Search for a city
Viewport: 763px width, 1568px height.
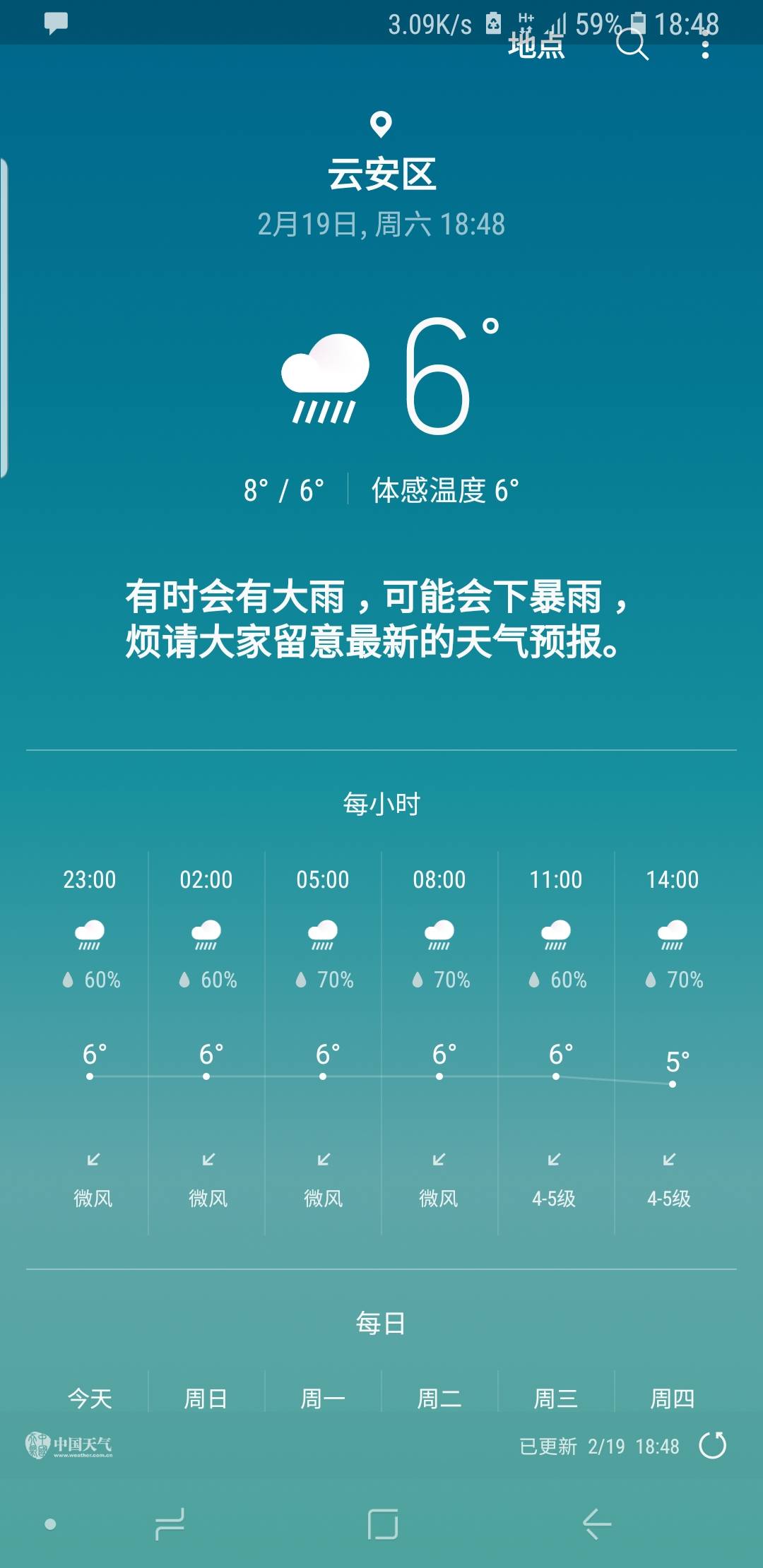coord(632,46)
